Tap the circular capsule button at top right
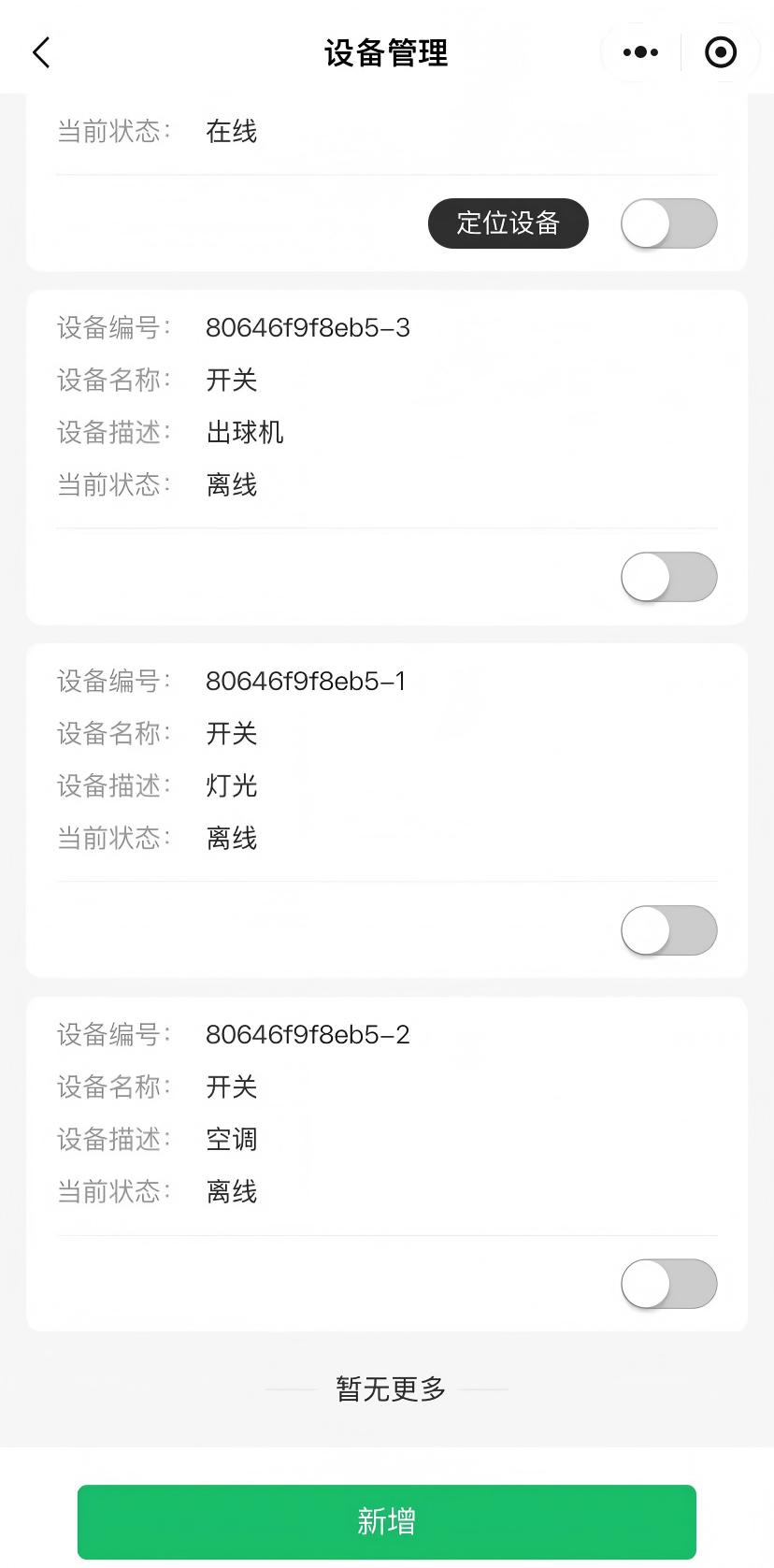This screenshot has height=1568, width=774. [x=721, y=52]
